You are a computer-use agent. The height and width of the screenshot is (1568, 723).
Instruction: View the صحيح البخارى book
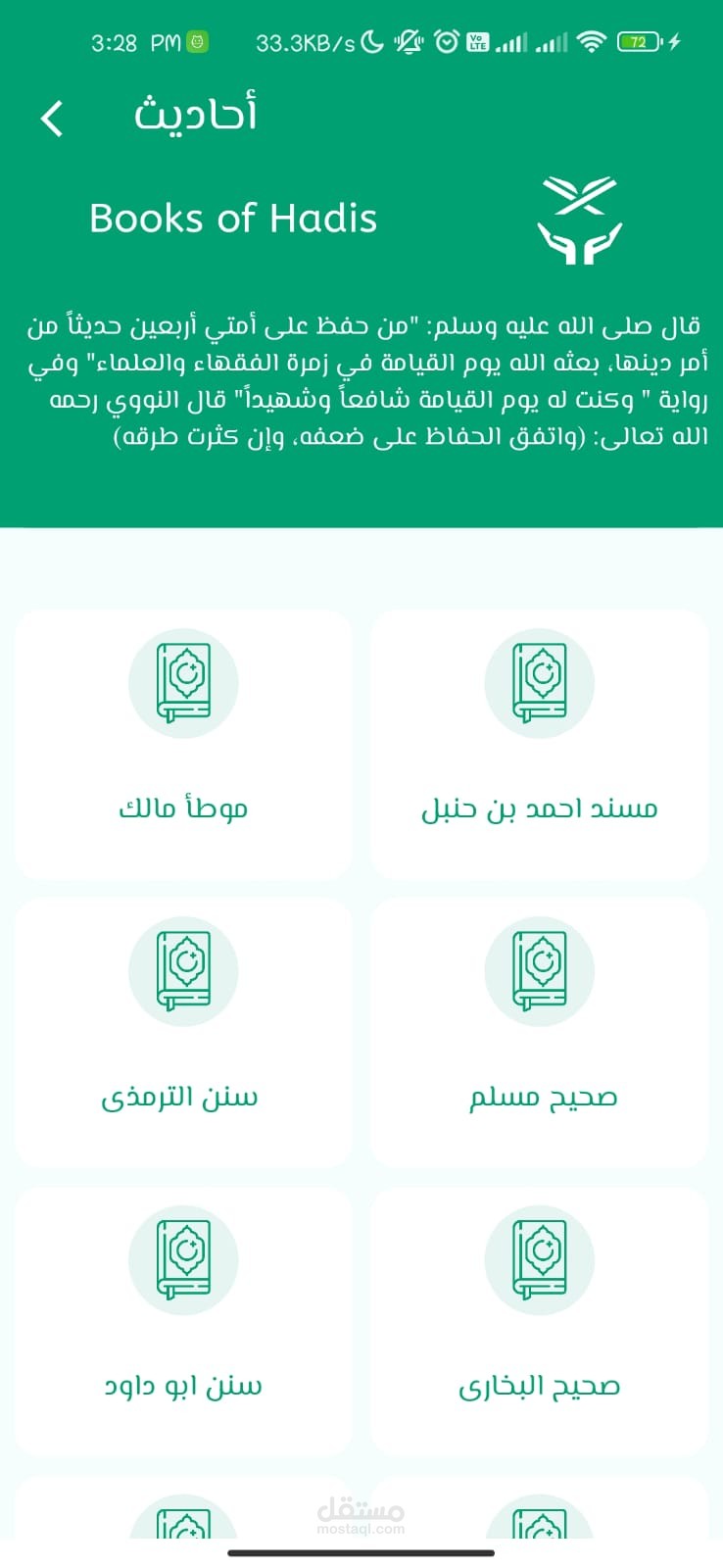pos(539,1321)
